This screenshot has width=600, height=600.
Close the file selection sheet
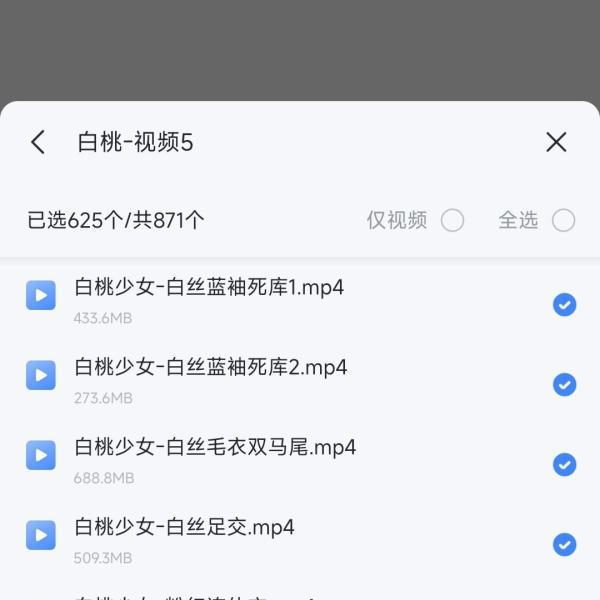click(557, 142)
